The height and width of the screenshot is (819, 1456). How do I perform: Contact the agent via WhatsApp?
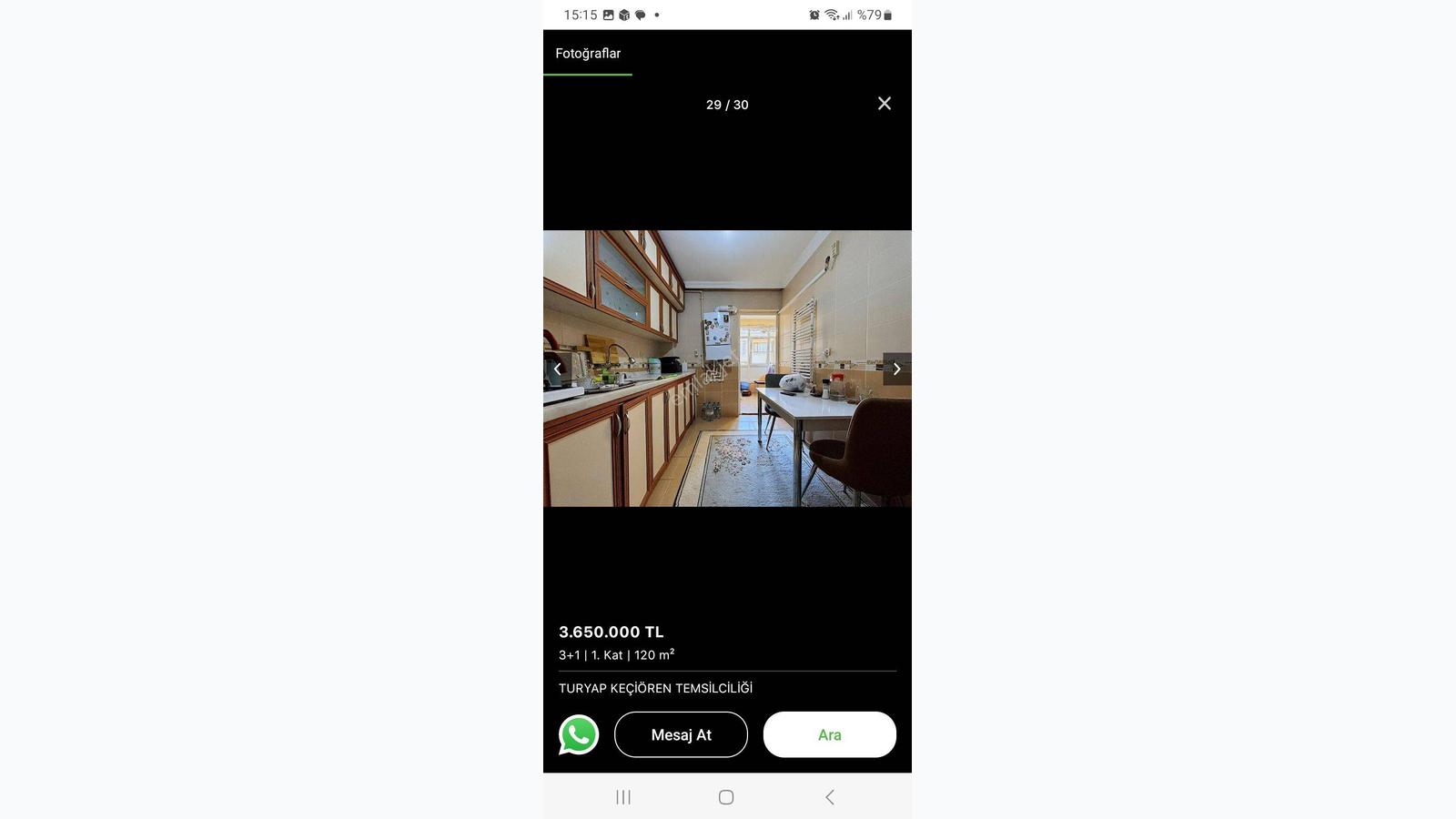click(x=579, y=734)
